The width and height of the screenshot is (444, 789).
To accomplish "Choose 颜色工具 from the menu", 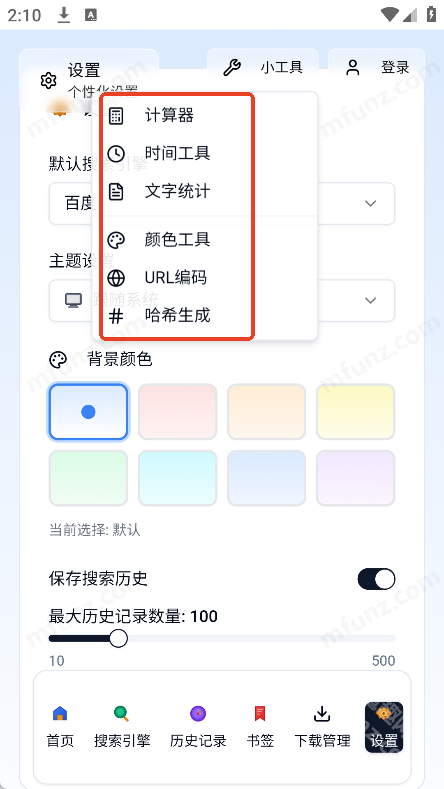I will (204, 240).
